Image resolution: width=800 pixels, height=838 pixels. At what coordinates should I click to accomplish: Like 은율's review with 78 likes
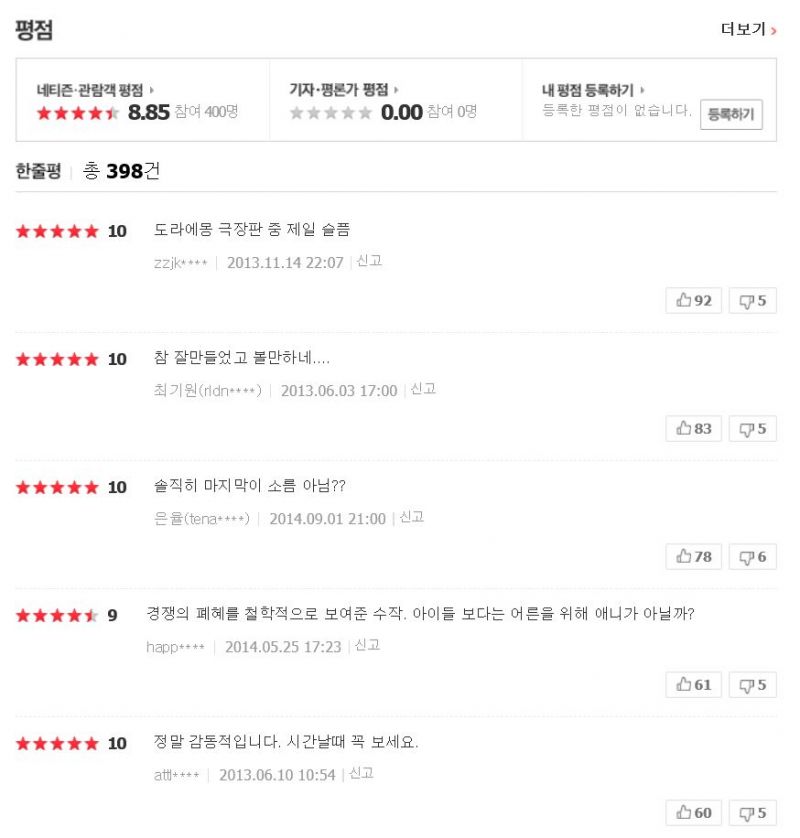click(x=694, y=557)
